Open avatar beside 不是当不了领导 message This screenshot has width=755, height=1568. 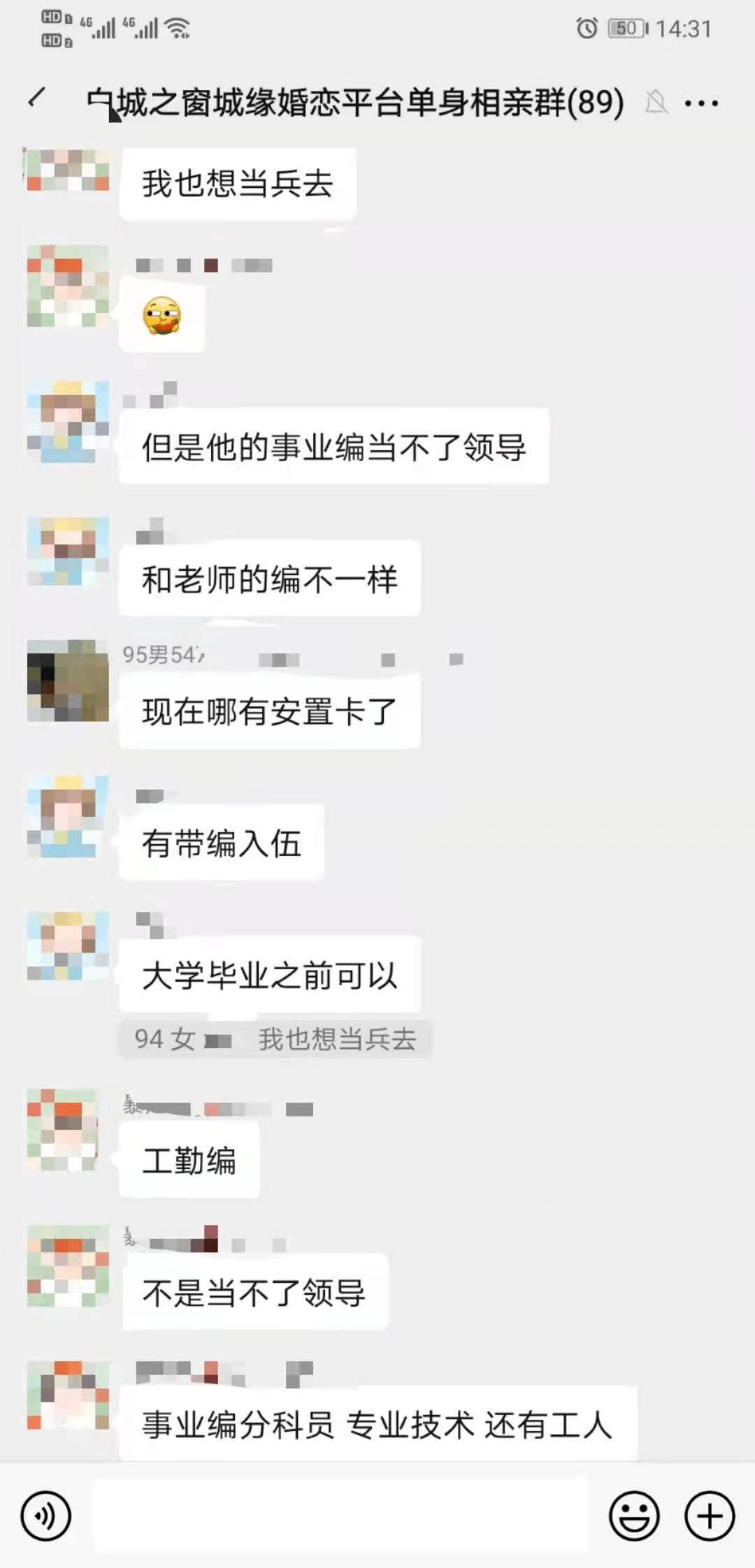[68, 1265]
